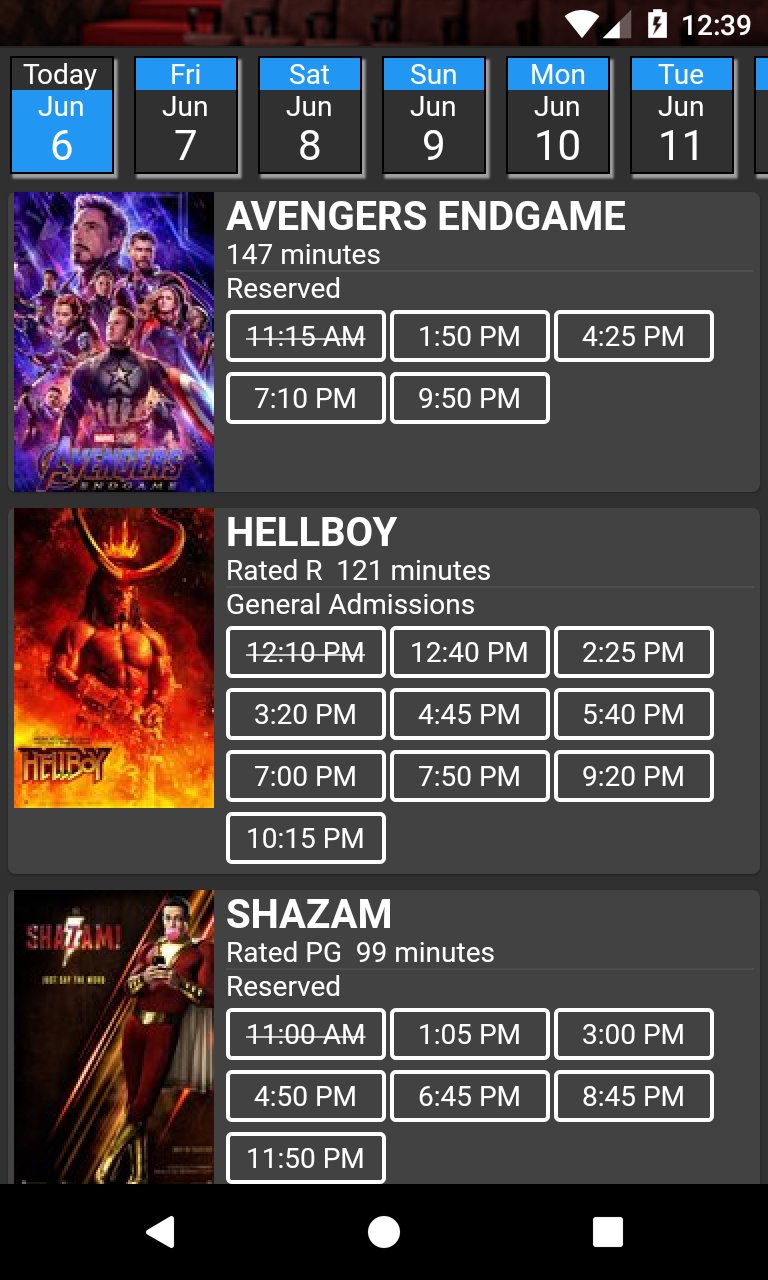The height and width of the screenshot is (1280, 768).
Task: Open Sun Jun 9 schedule
Action: pyautogui.click(x=433, y=115)
